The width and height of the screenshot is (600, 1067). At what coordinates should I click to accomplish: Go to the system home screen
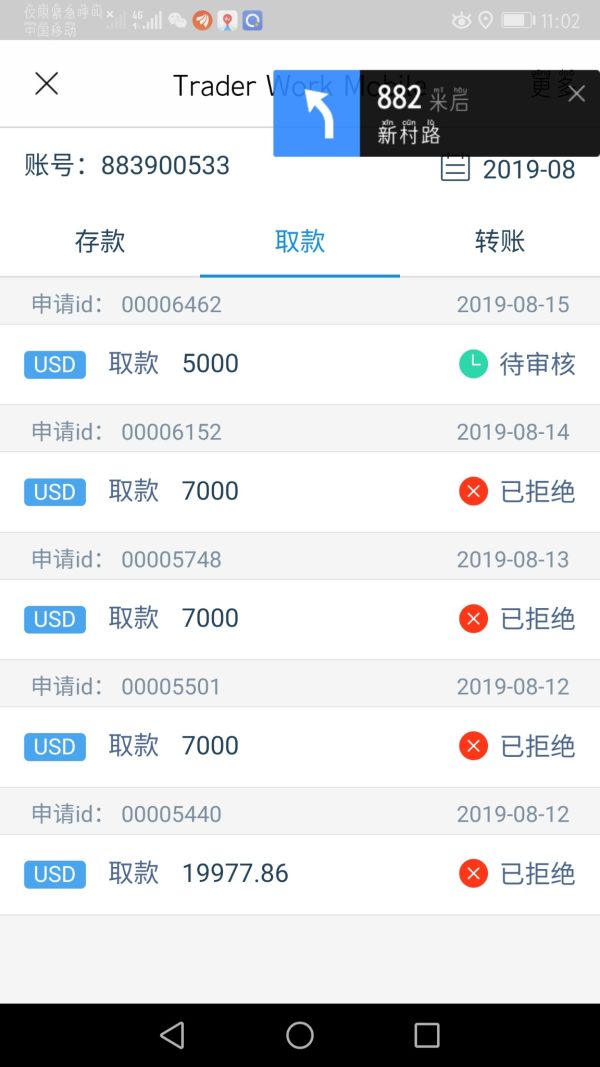300,1035
